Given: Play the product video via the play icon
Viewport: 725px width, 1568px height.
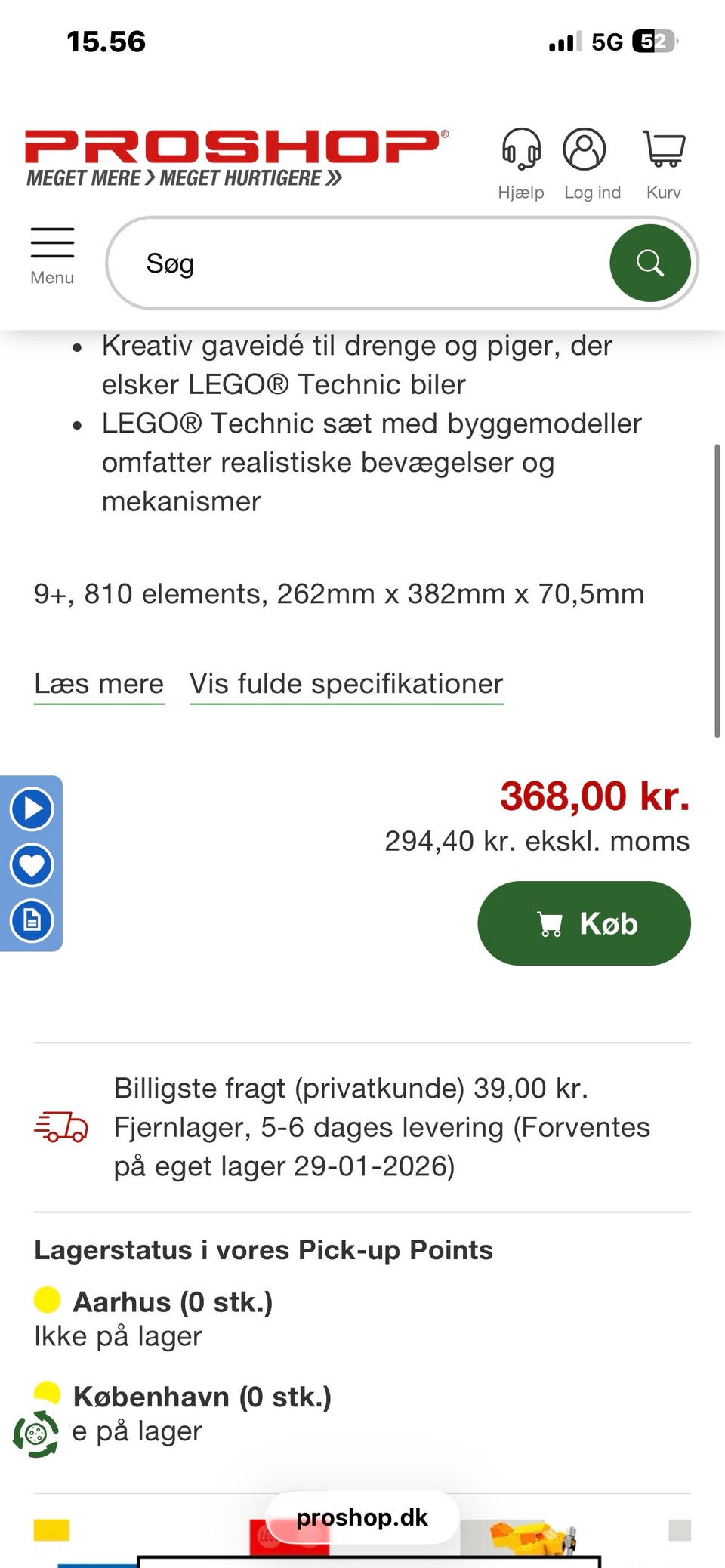Looking at the screenshot, I should pos(32,810).
